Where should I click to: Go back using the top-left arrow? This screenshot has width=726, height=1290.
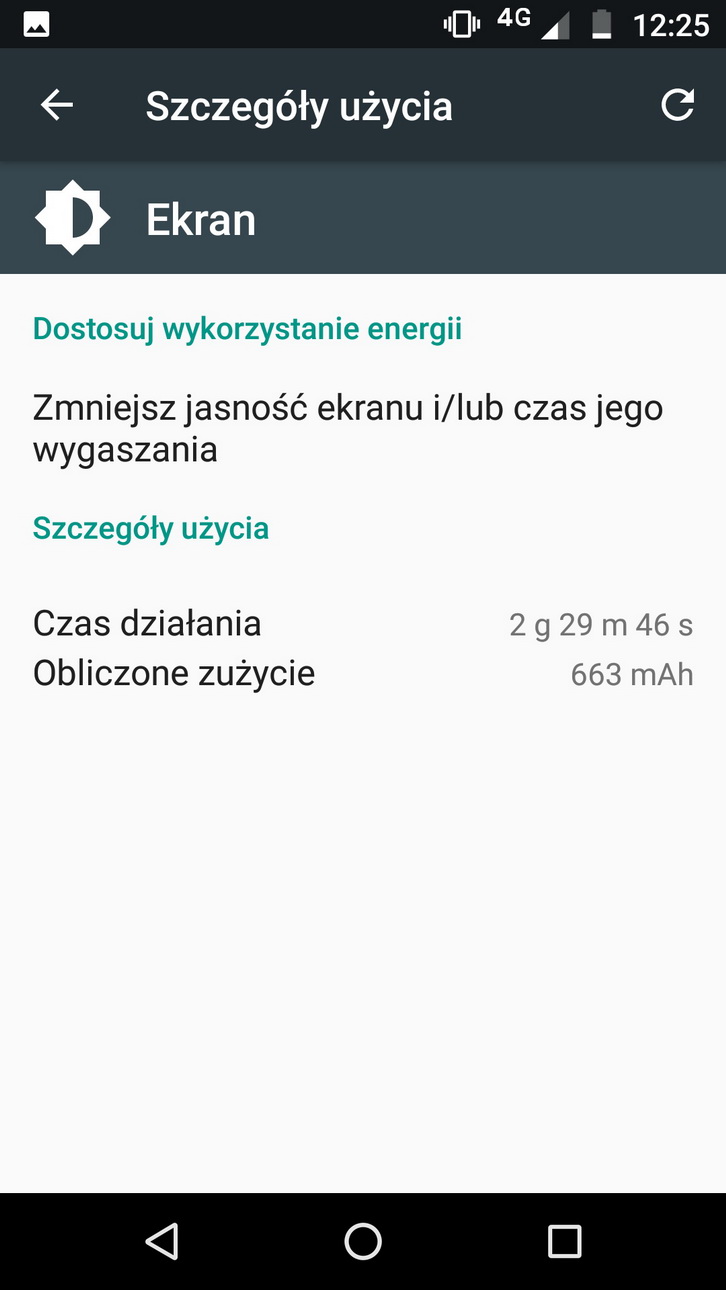coord(57,105)
